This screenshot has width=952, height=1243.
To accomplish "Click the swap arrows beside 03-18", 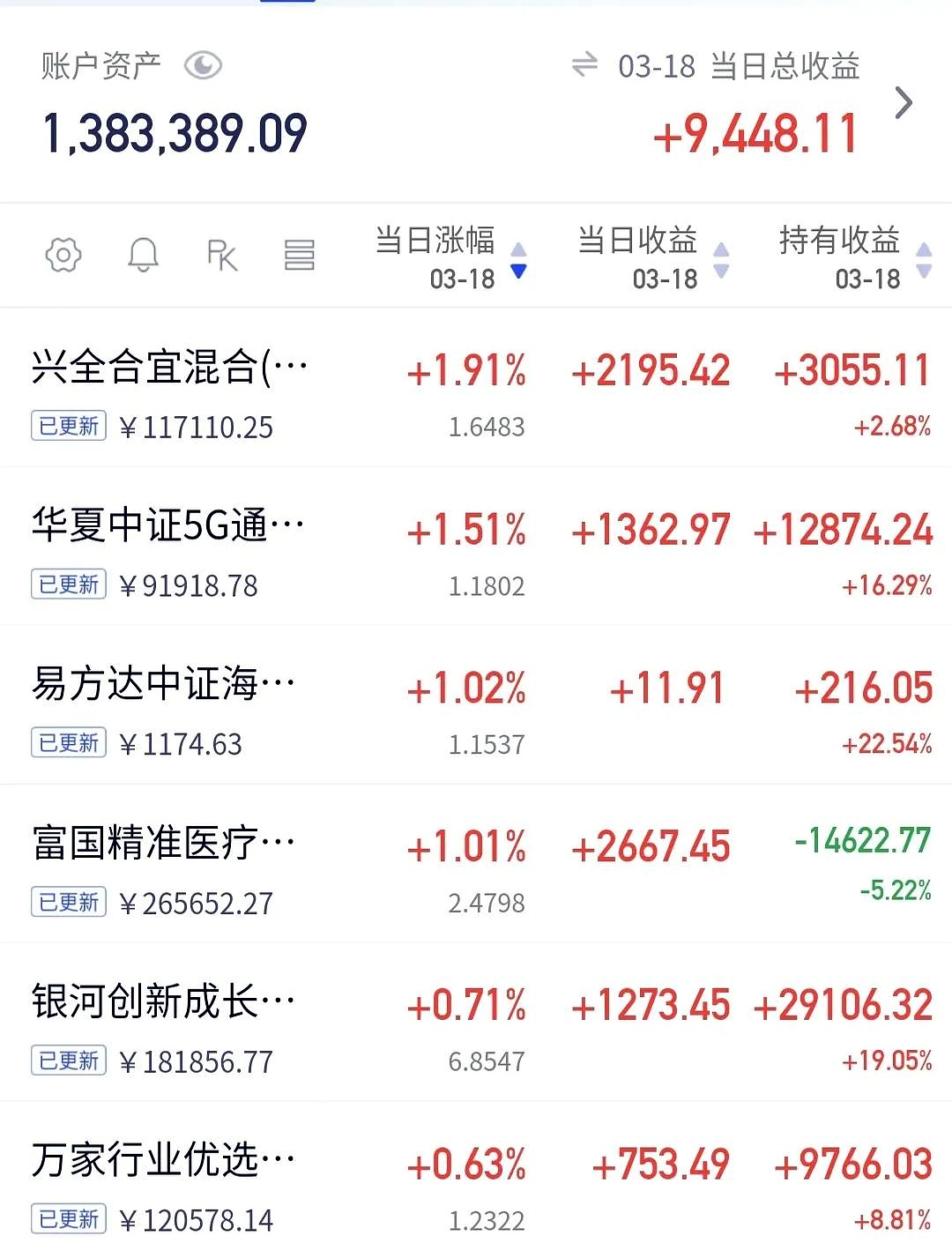I will (x=585, y=67).
